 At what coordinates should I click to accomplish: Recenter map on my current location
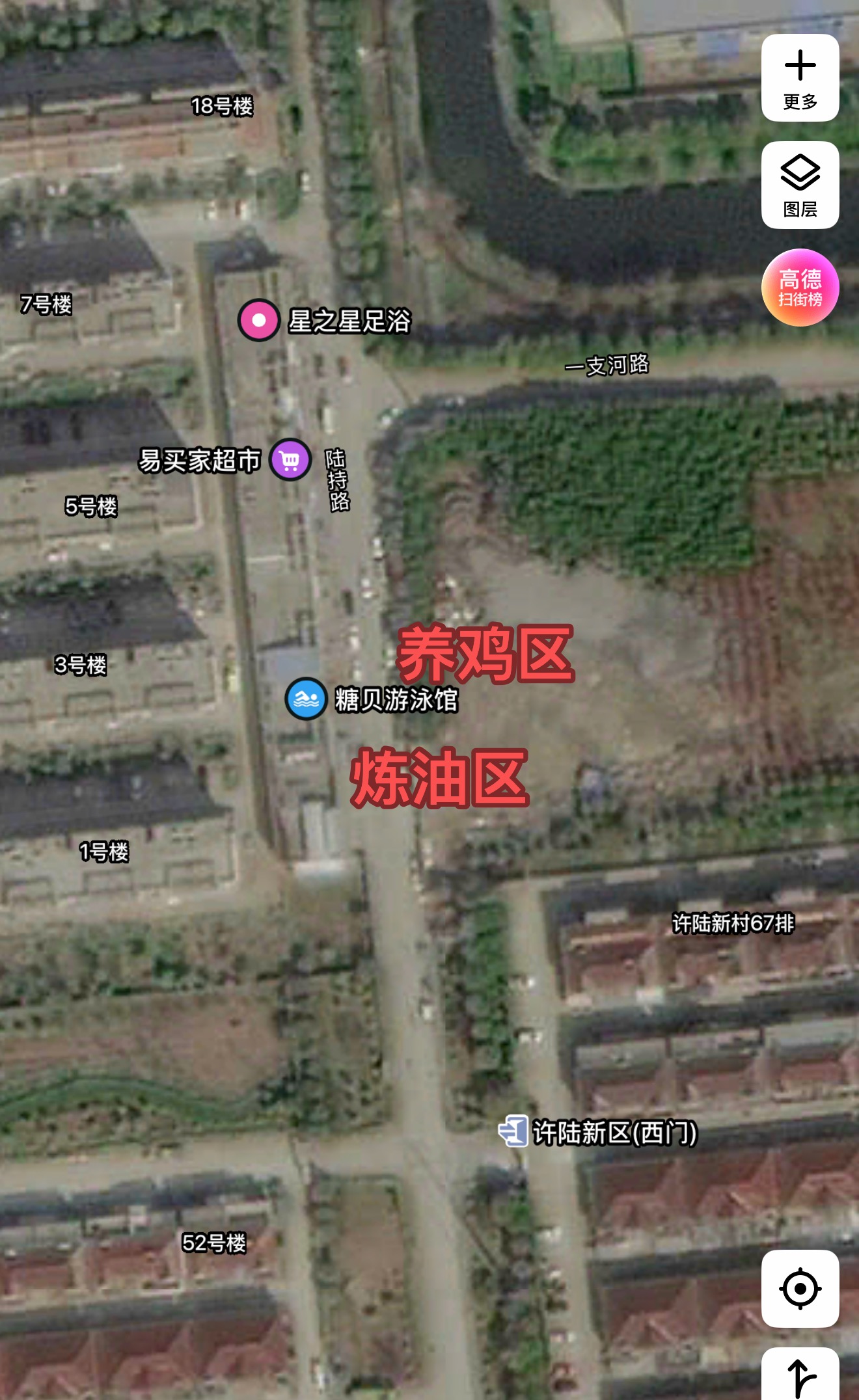coord(800,1288)
